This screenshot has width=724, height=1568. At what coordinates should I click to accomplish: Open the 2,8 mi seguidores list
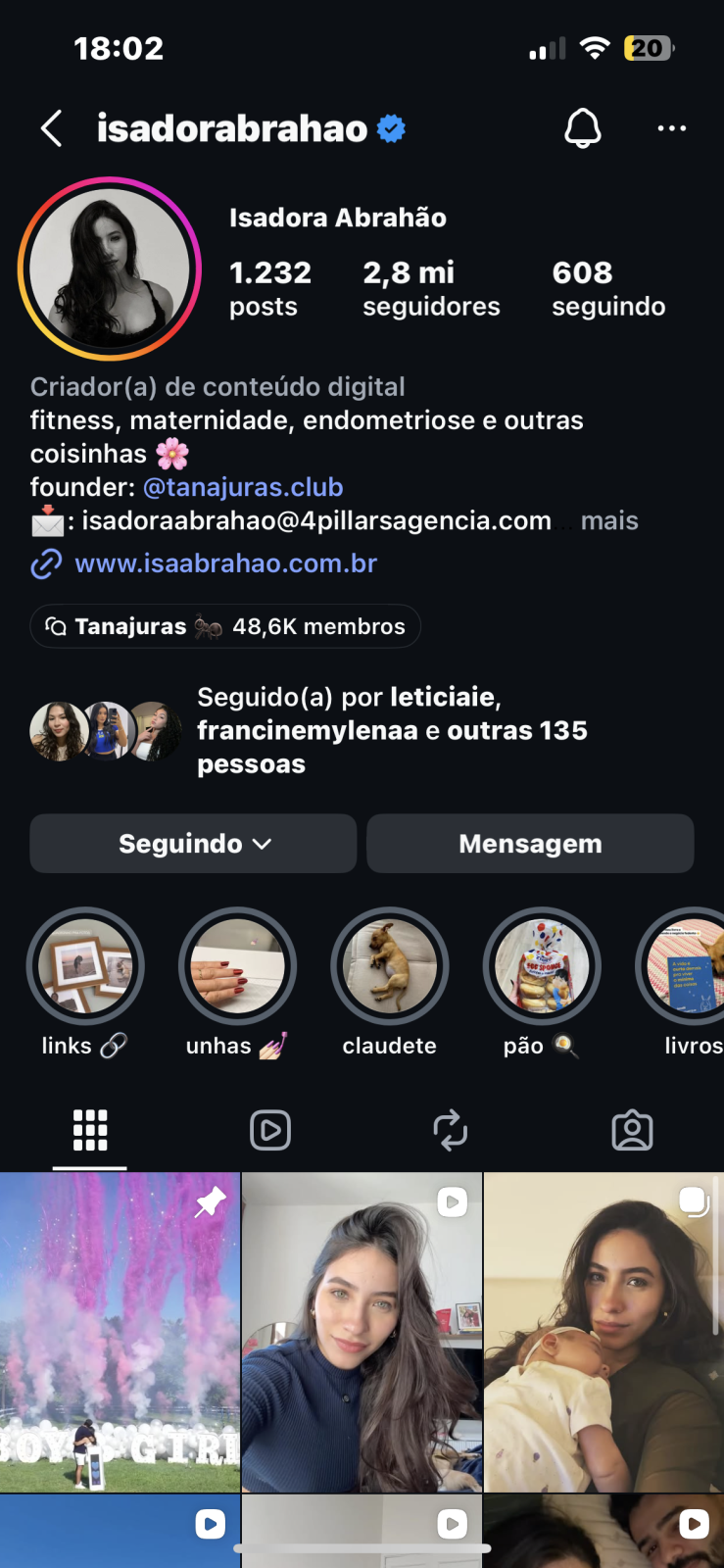coord(431,288)
